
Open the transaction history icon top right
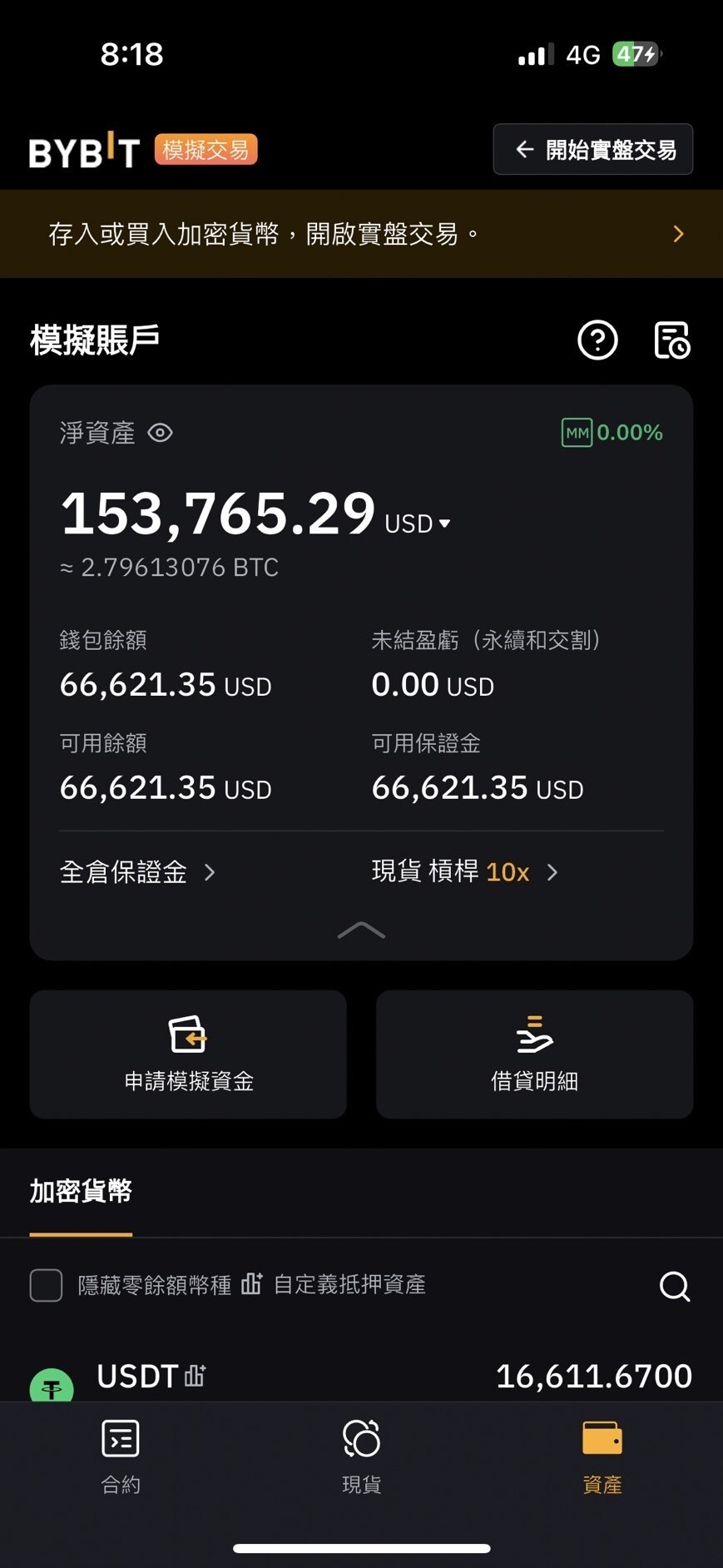pyautogui.click(x=672, y=340)
